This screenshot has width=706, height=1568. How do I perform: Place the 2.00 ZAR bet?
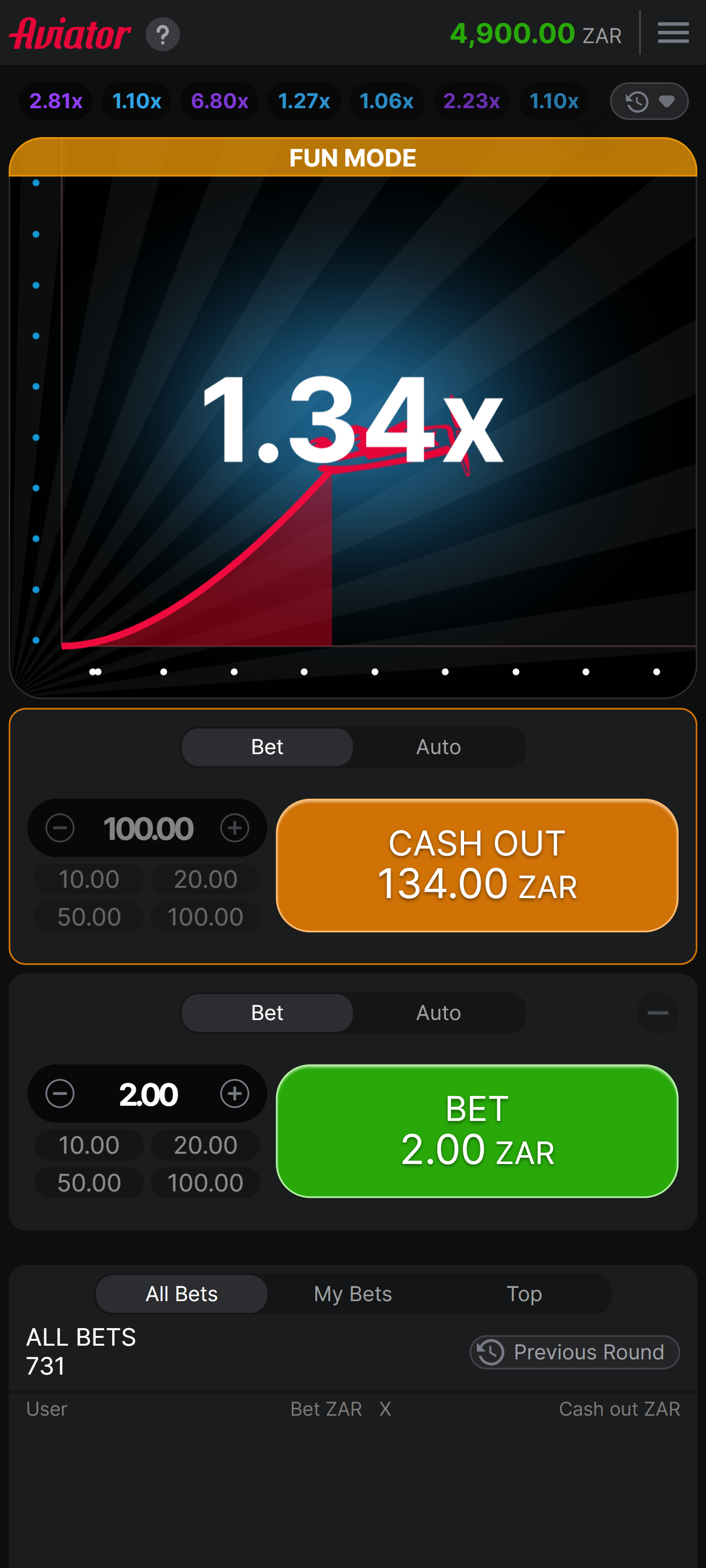[x=476, y=1130]
